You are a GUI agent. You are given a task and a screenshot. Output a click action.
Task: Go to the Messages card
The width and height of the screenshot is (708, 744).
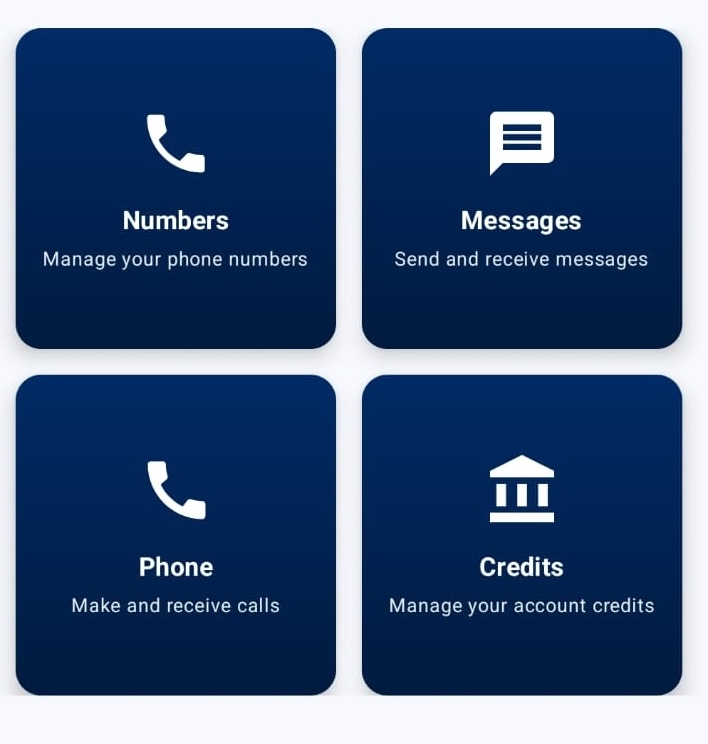click(521, 189)
